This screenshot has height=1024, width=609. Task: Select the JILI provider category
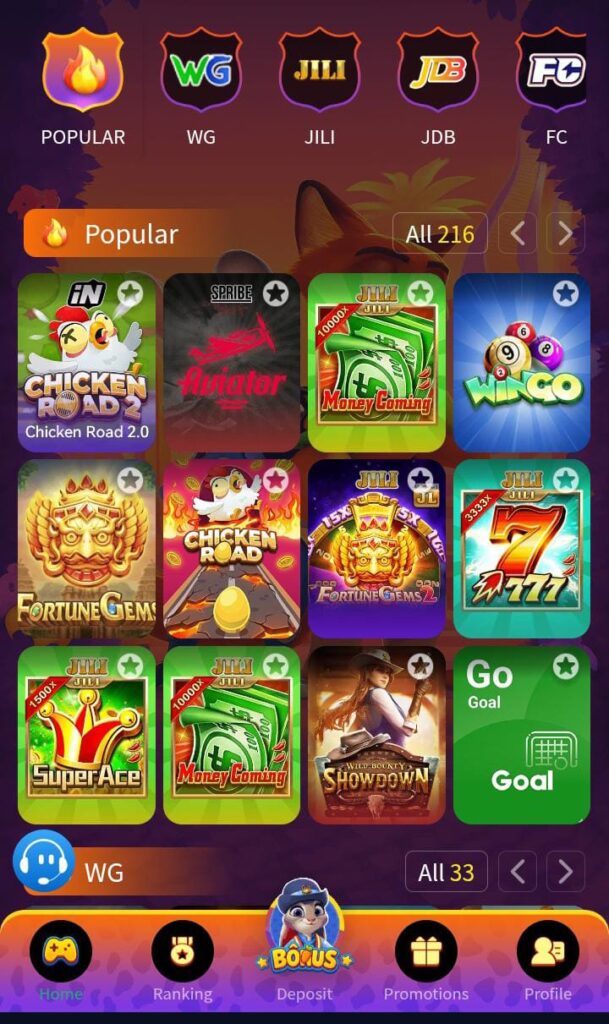319,87
